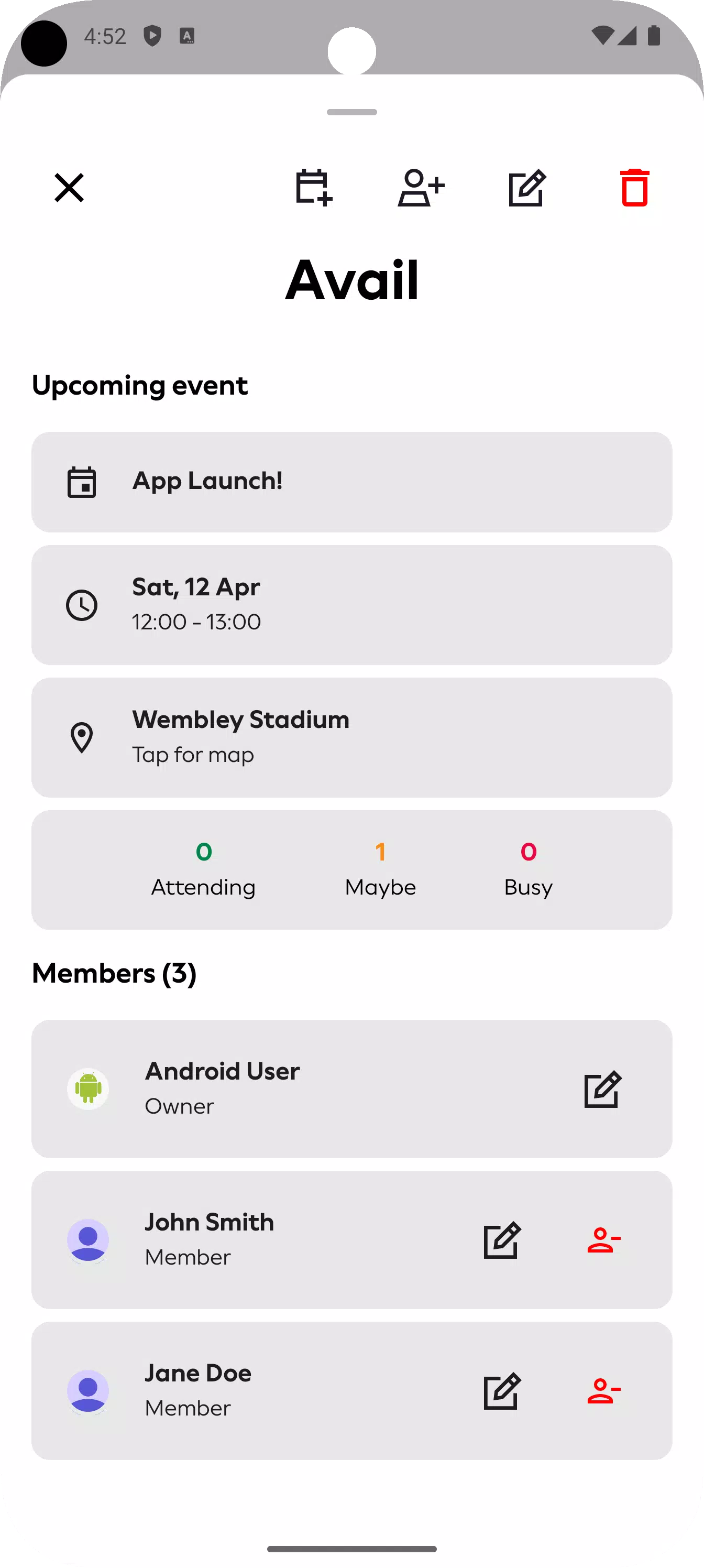Add a new event to the group
The width and height of the screenshot is (704, 1568).
pos(314,188)
